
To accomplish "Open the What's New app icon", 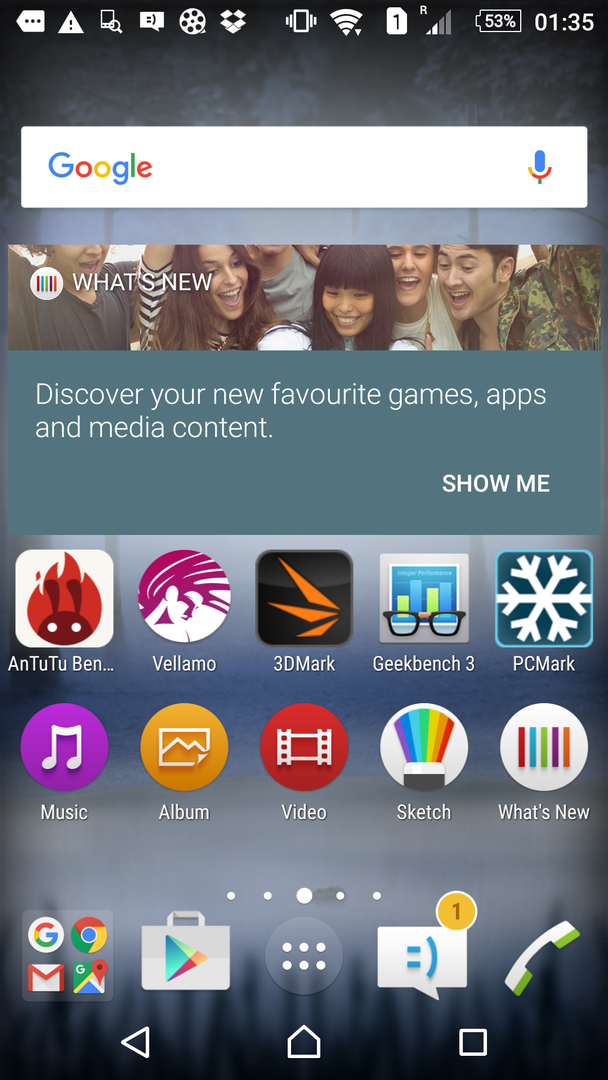I will (x=544, y=748).
